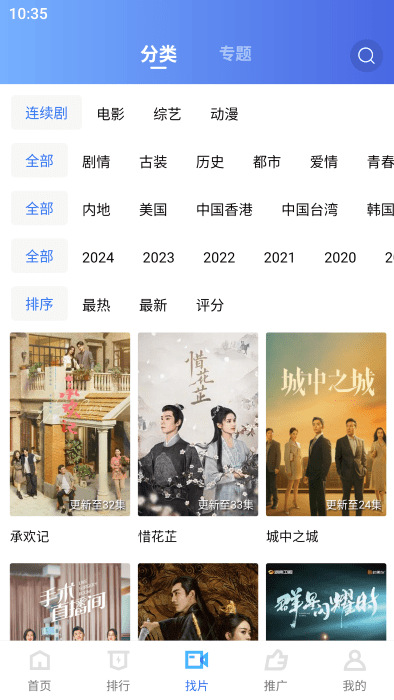The height and width of the screenshot is (700, 394).
Task: Select the 电影 category
Action: point(111,114)
